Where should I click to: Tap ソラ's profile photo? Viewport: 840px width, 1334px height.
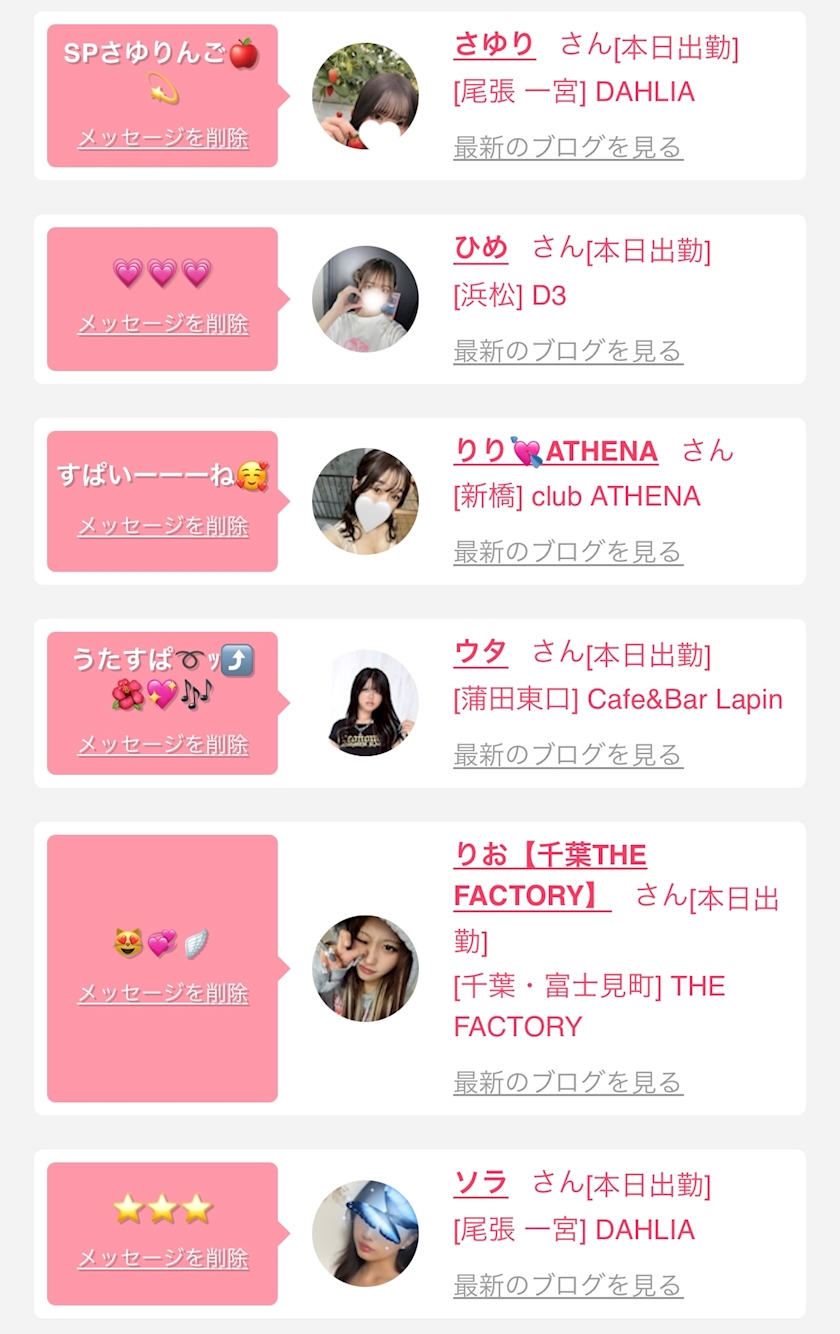coord(365,1233)
